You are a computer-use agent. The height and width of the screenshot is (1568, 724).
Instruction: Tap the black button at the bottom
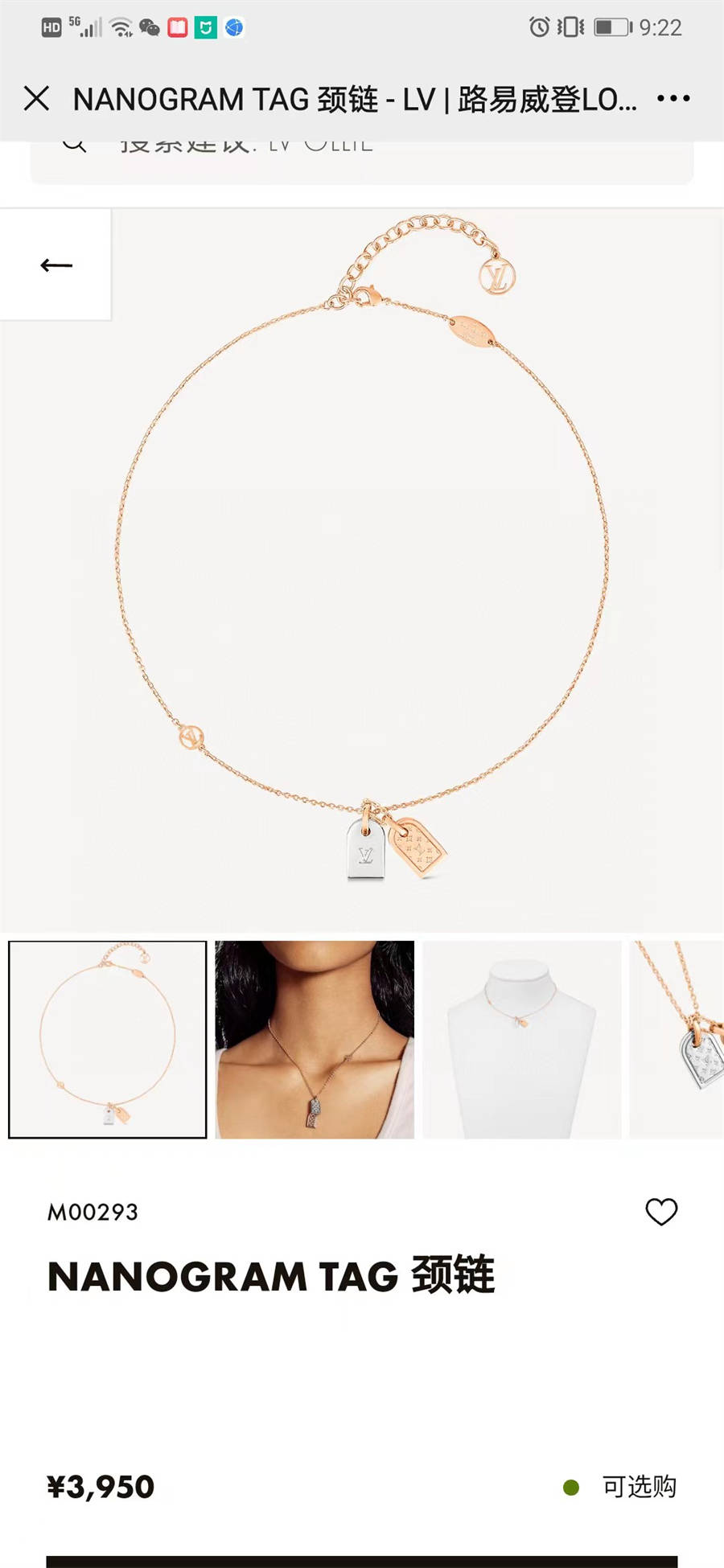[x=362, y=1561]
